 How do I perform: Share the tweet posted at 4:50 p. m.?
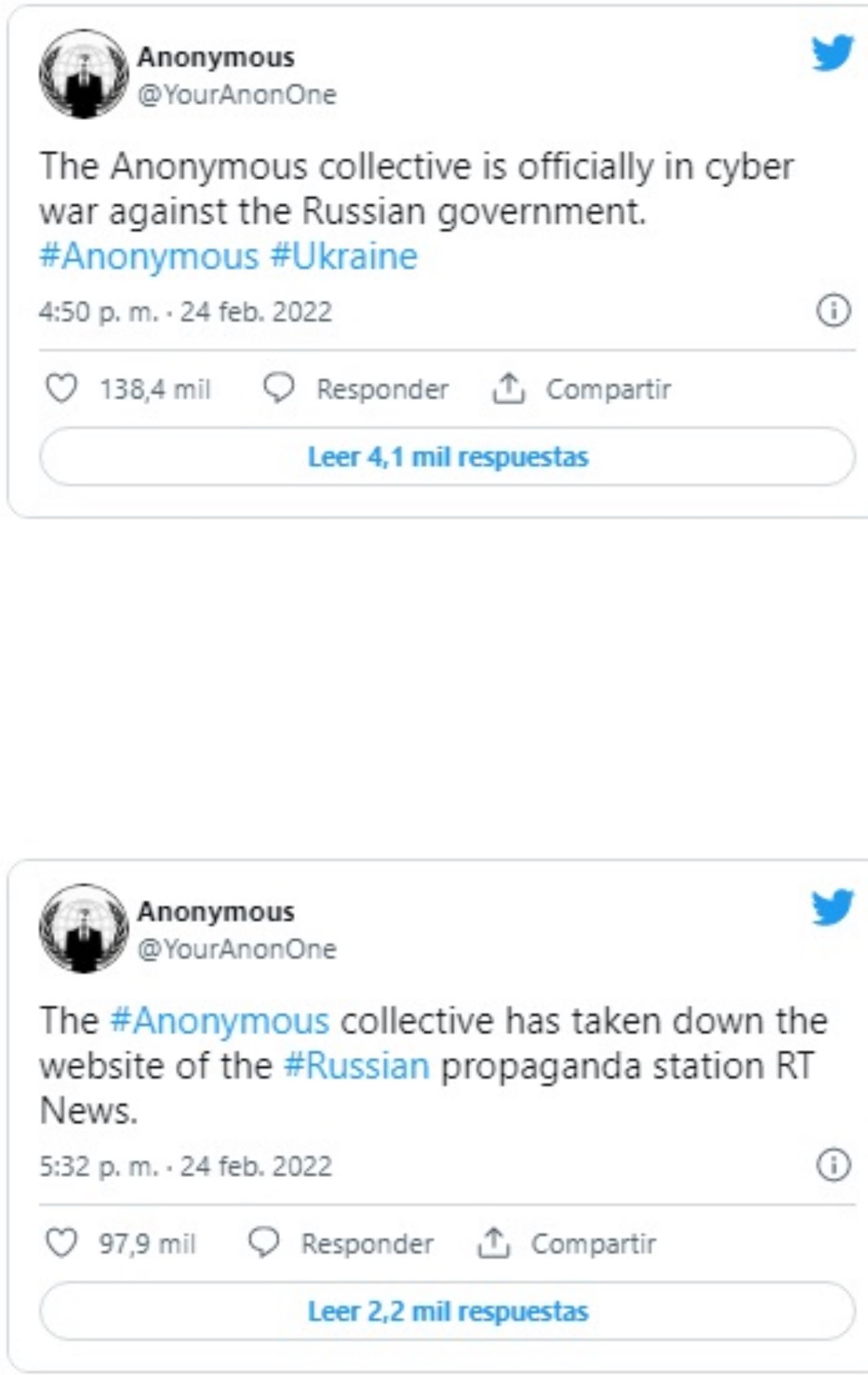[582, 389]
